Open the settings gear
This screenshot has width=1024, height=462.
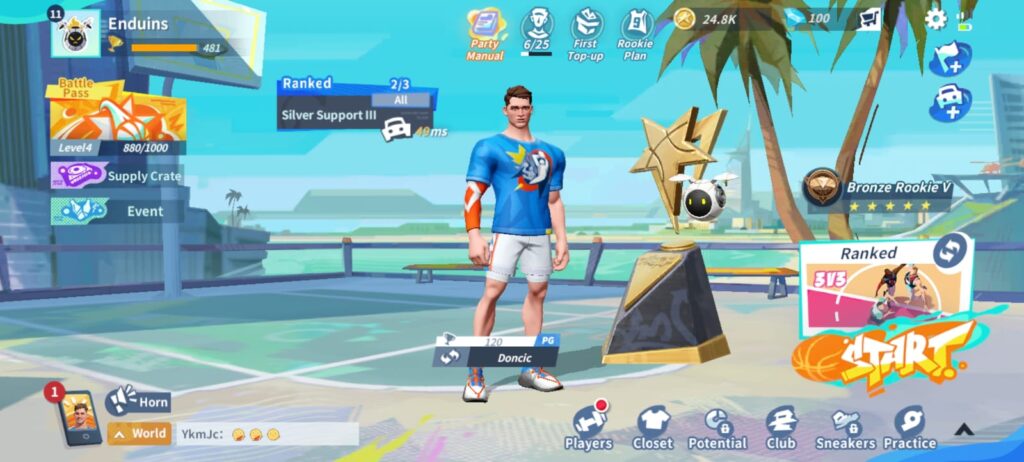[x=936, y=18]
